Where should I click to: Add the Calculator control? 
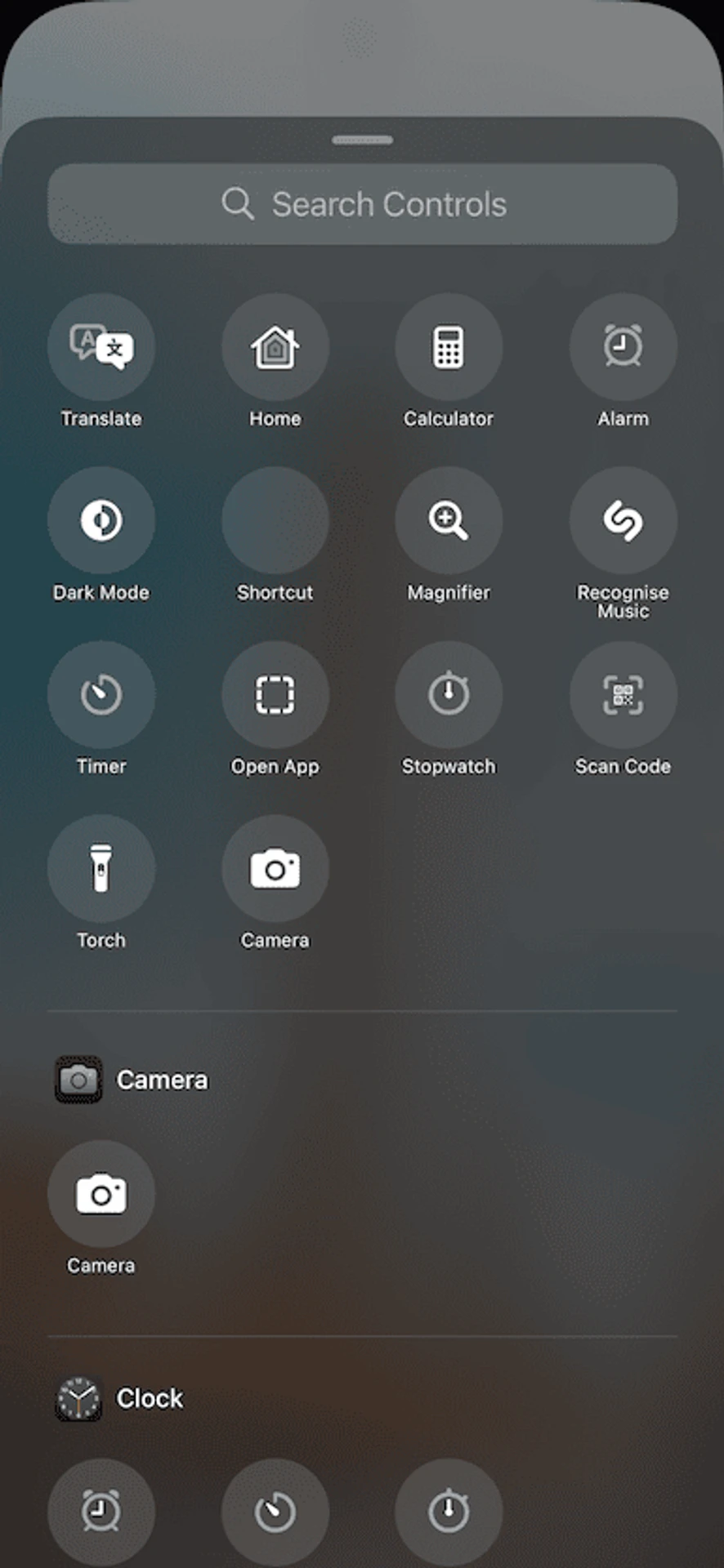pyautogui.click(x=449, y=347)
